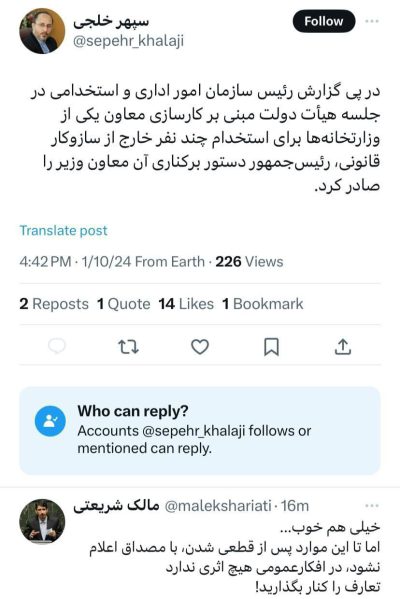Open malekshariati's profile picture
Viewport: 400px width, 599px height.
[x=42, y=521]
